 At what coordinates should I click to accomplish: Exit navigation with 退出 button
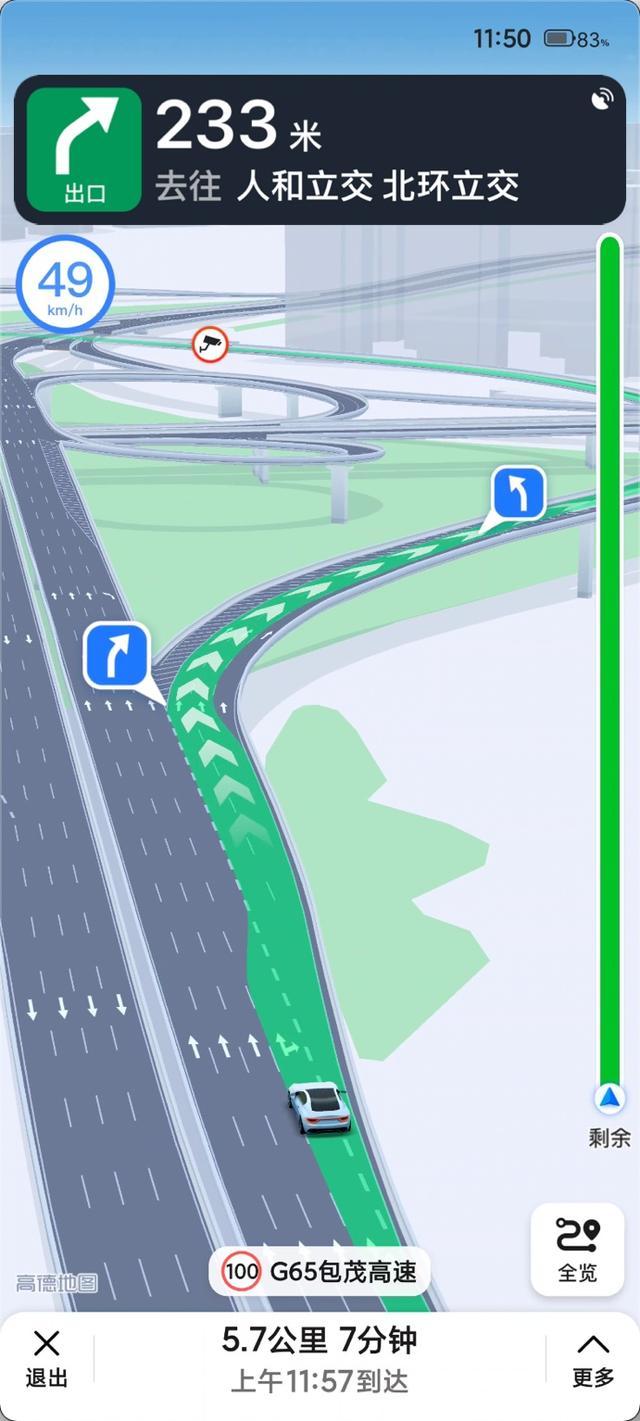click(46, 1359)
